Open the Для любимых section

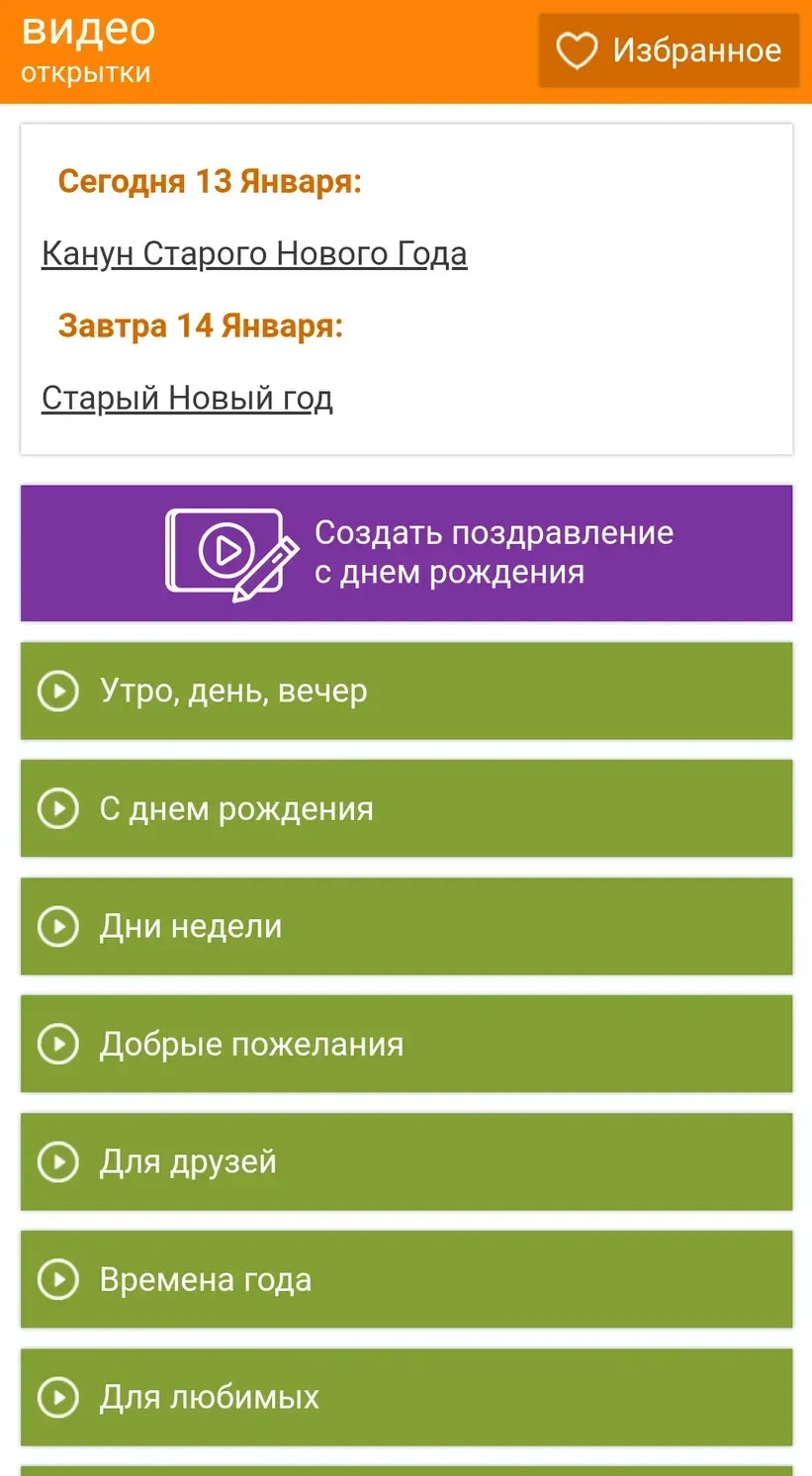[406, 1397]
